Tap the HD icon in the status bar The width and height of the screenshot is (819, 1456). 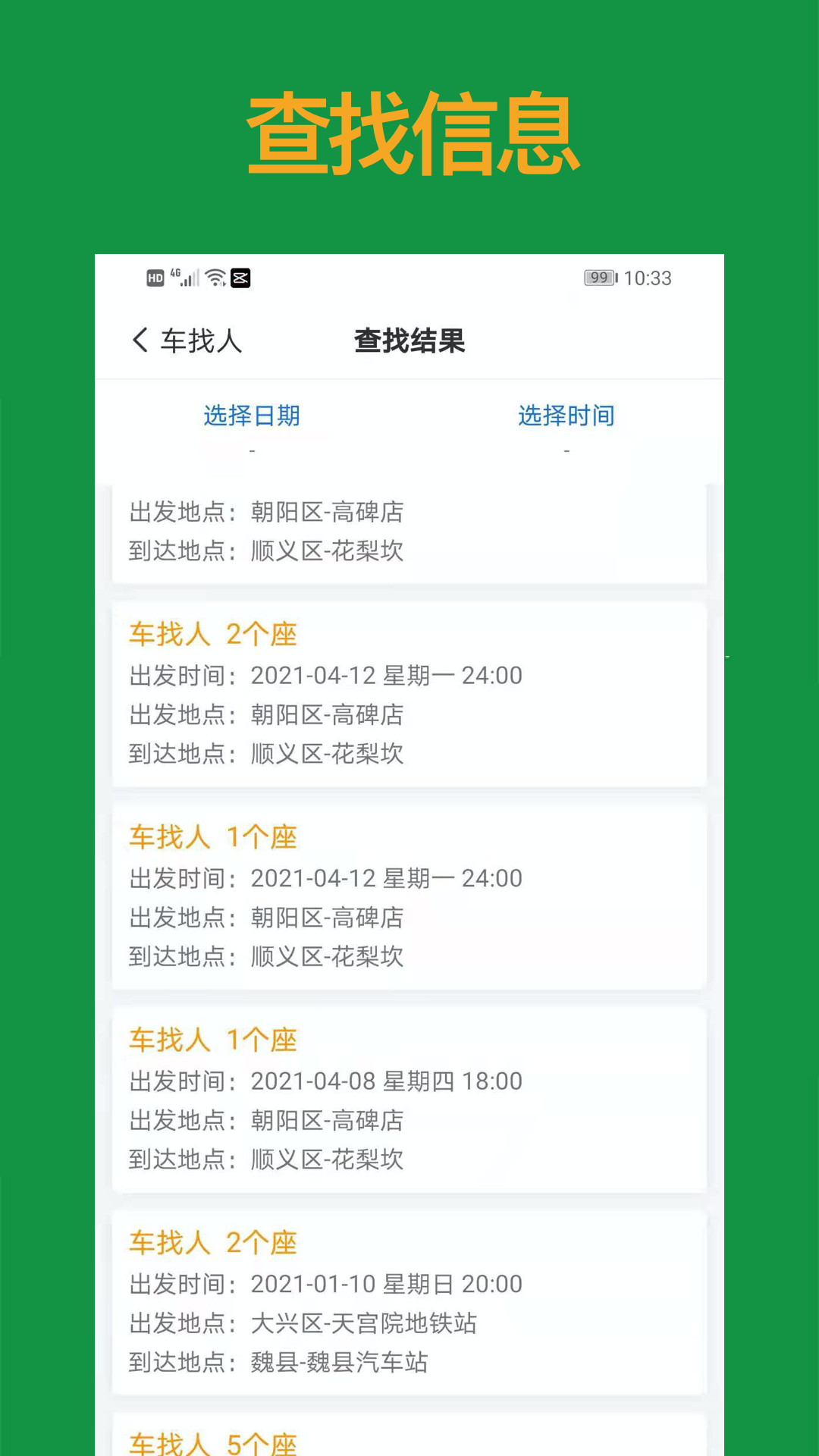(x=157, y=278)
